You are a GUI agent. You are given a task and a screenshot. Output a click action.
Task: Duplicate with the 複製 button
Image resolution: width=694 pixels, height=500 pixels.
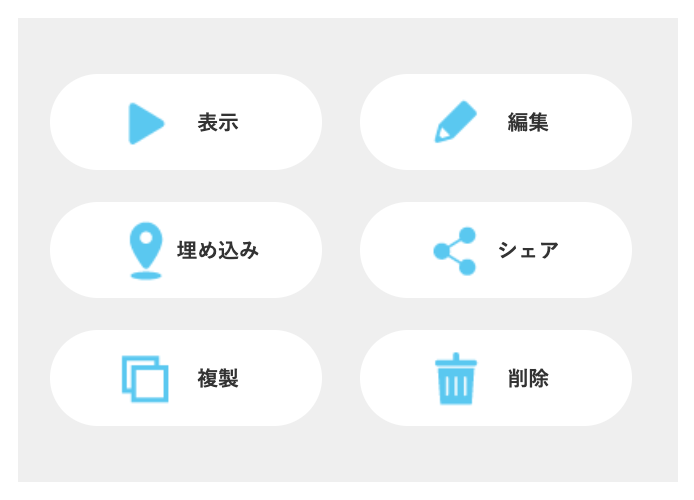[186, 378]
